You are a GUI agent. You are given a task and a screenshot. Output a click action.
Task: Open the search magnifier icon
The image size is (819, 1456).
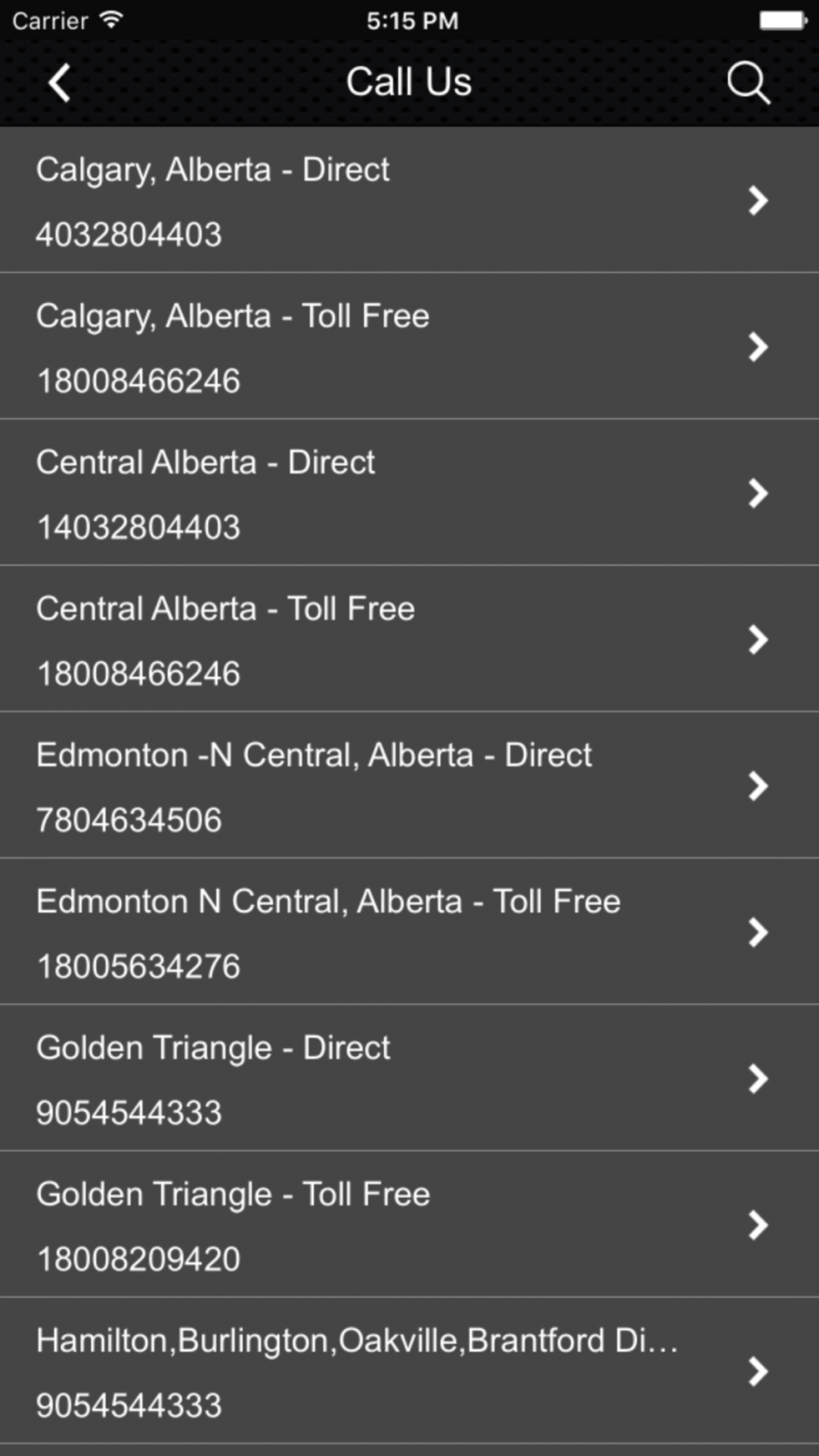pyautogui.click(x=749, y=83)
